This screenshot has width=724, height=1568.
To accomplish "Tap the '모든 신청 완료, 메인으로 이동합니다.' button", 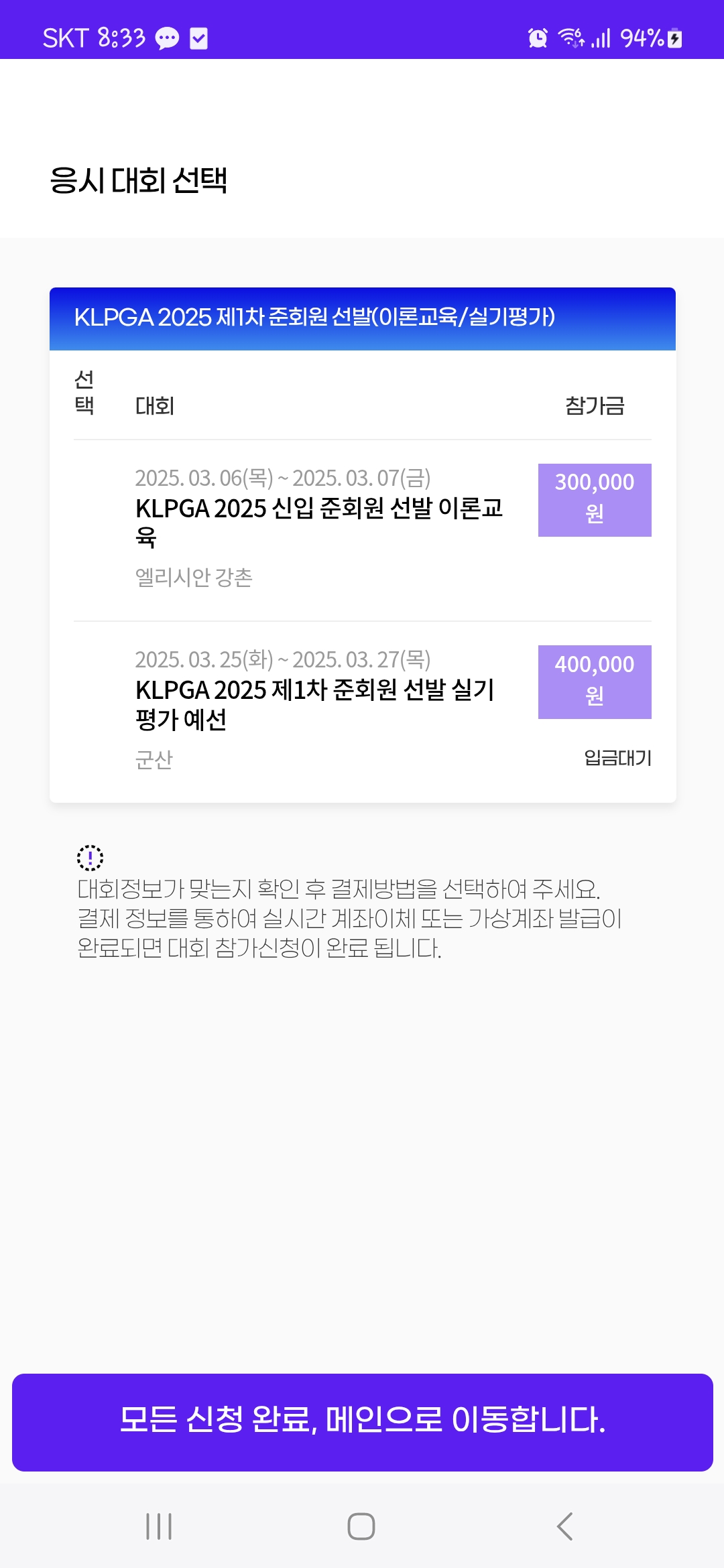I will click(x=362, y=1423).
